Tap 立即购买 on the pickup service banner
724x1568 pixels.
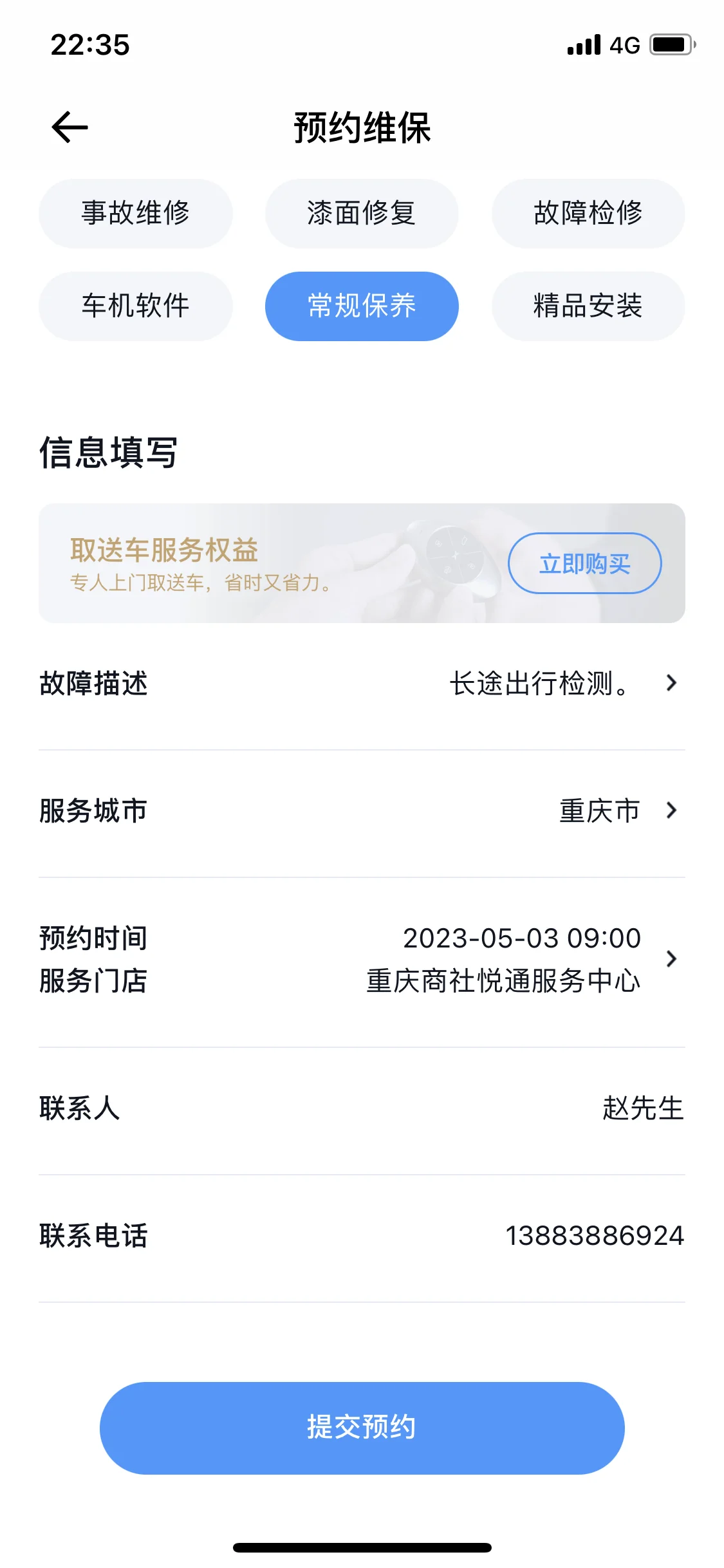[584, 563]
